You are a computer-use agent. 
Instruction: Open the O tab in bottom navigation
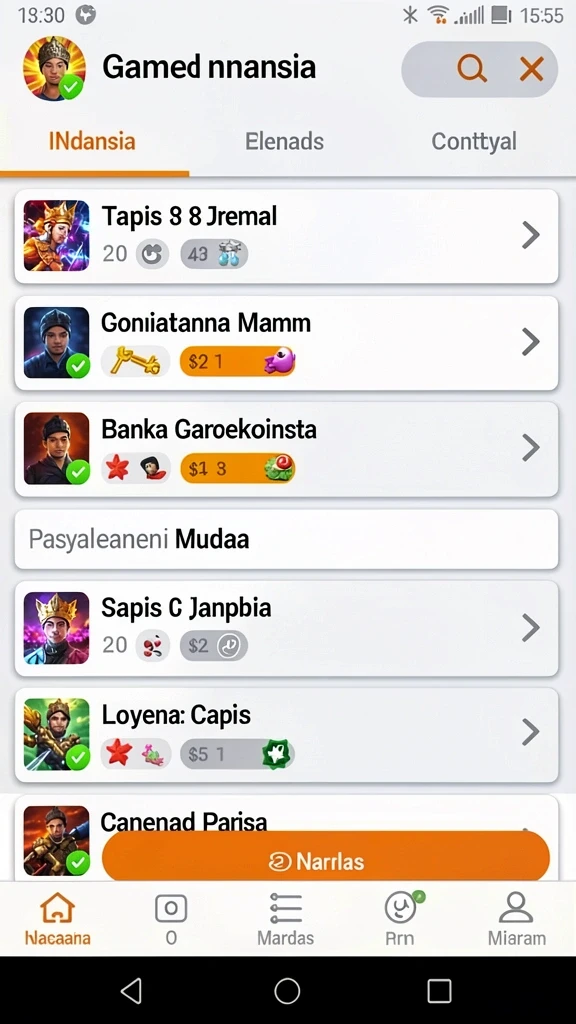[171, 919]
